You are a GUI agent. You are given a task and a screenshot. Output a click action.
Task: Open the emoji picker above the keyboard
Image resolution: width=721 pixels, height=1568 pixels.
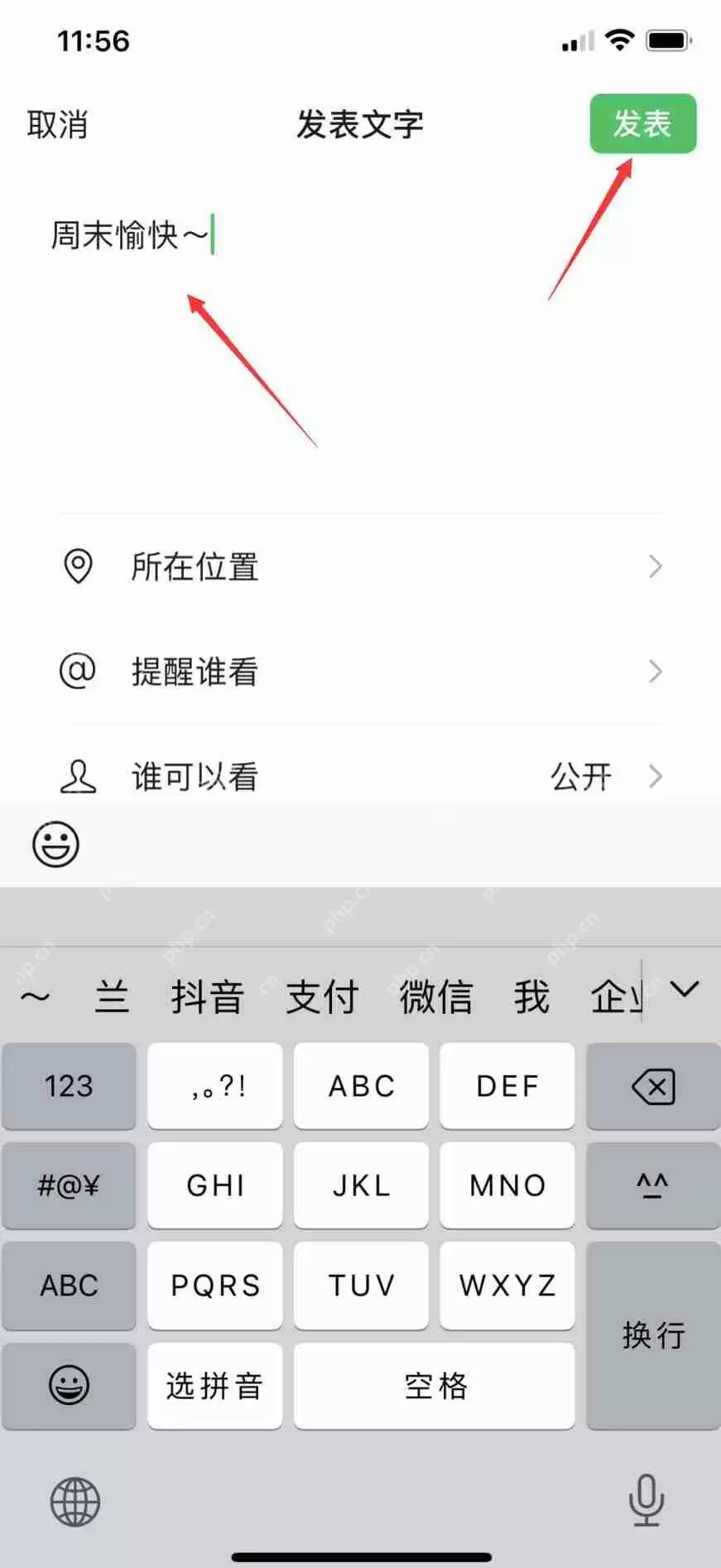point(55,845)
